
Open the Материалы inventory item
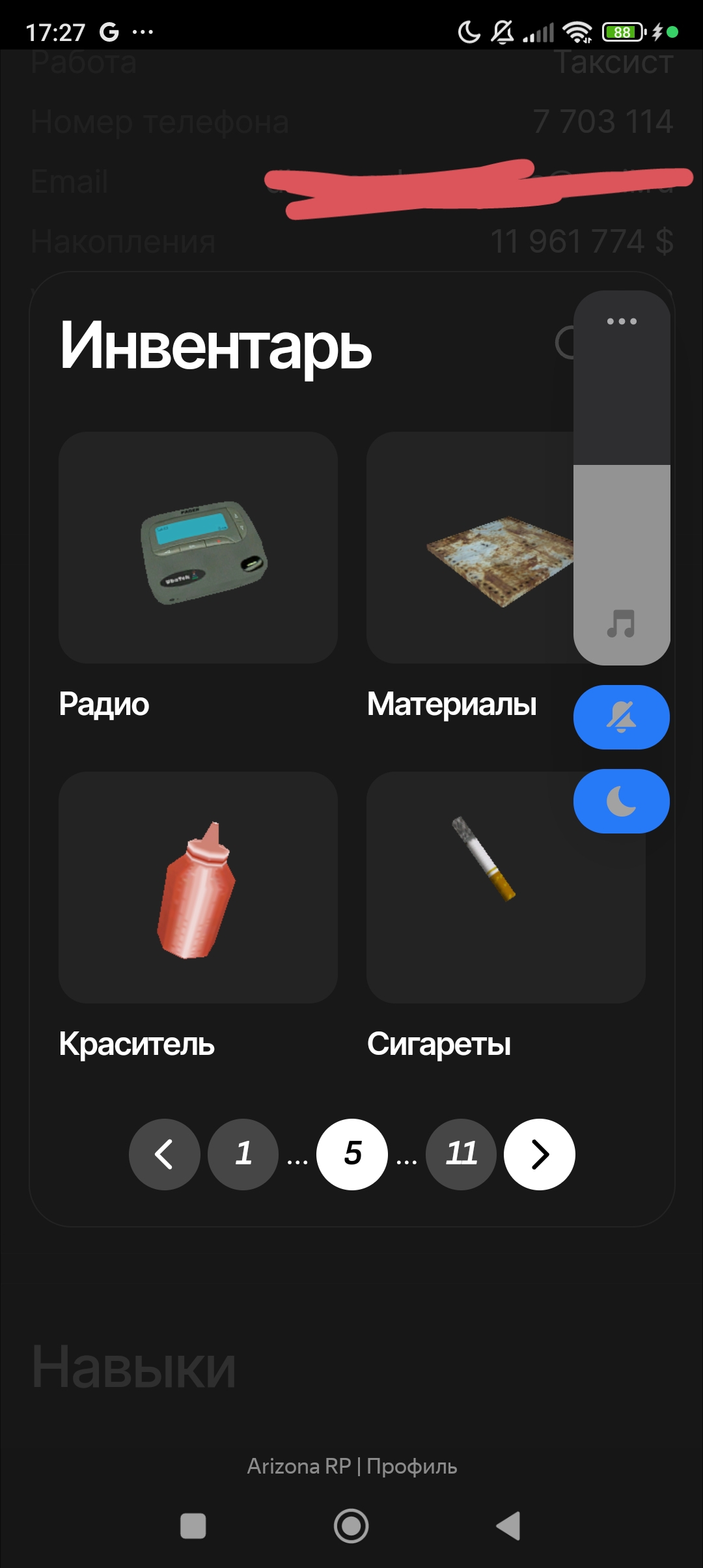pyautogui.click(x=470, y=548)
